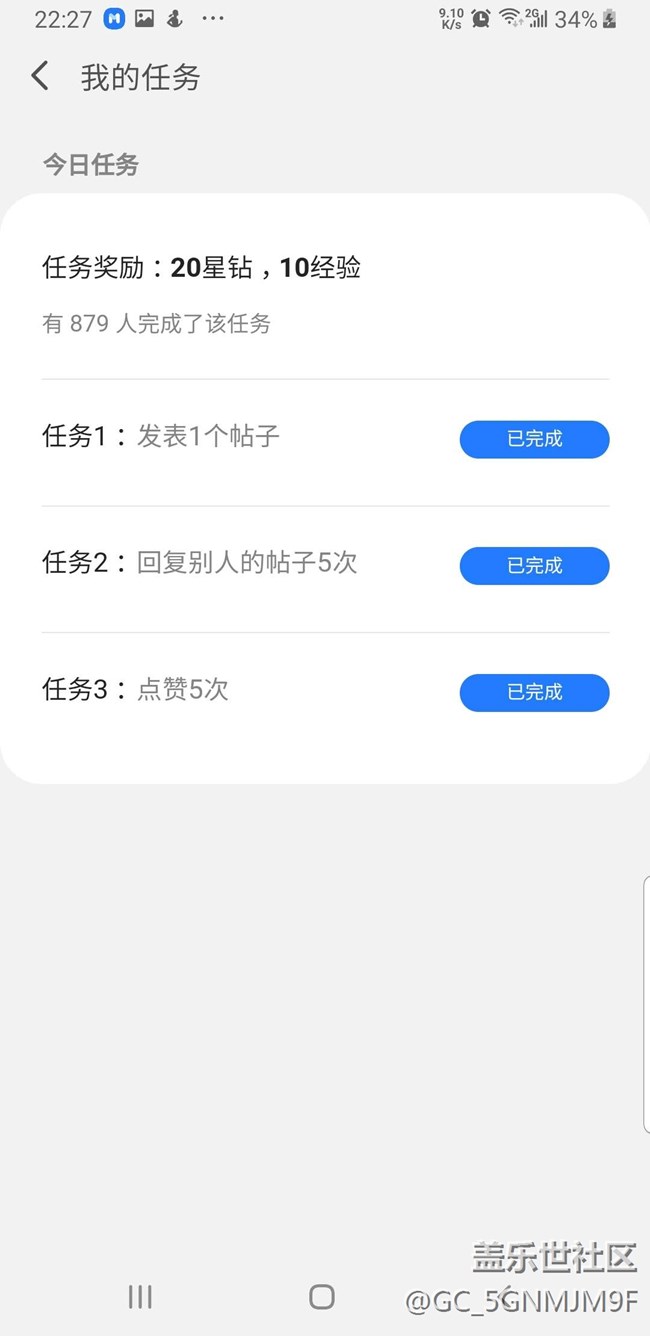This screenshot has width=650, height=1336.
Task: Open recent apps from navigation bar
Action: click(140, 1297)
